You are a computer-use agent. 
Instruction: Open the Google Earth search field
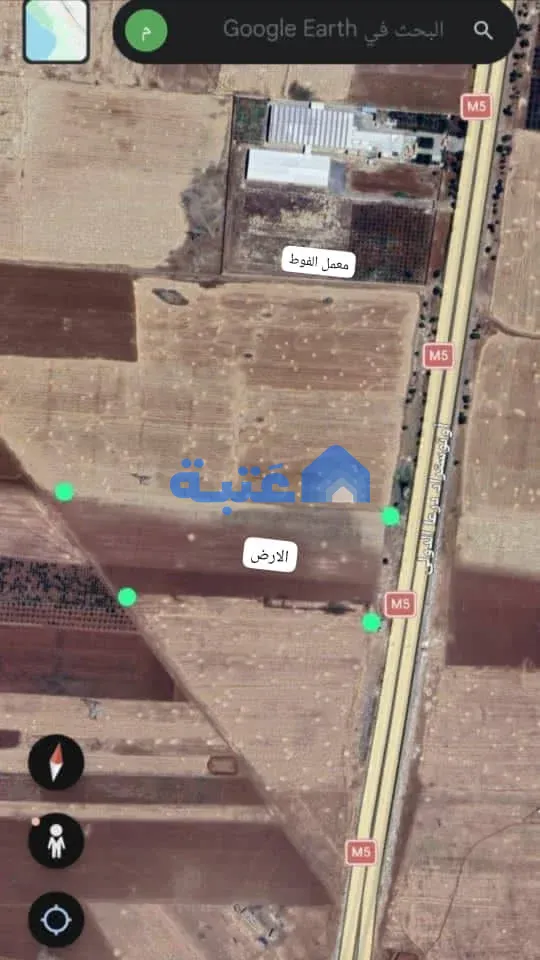(x=315, y=30)
